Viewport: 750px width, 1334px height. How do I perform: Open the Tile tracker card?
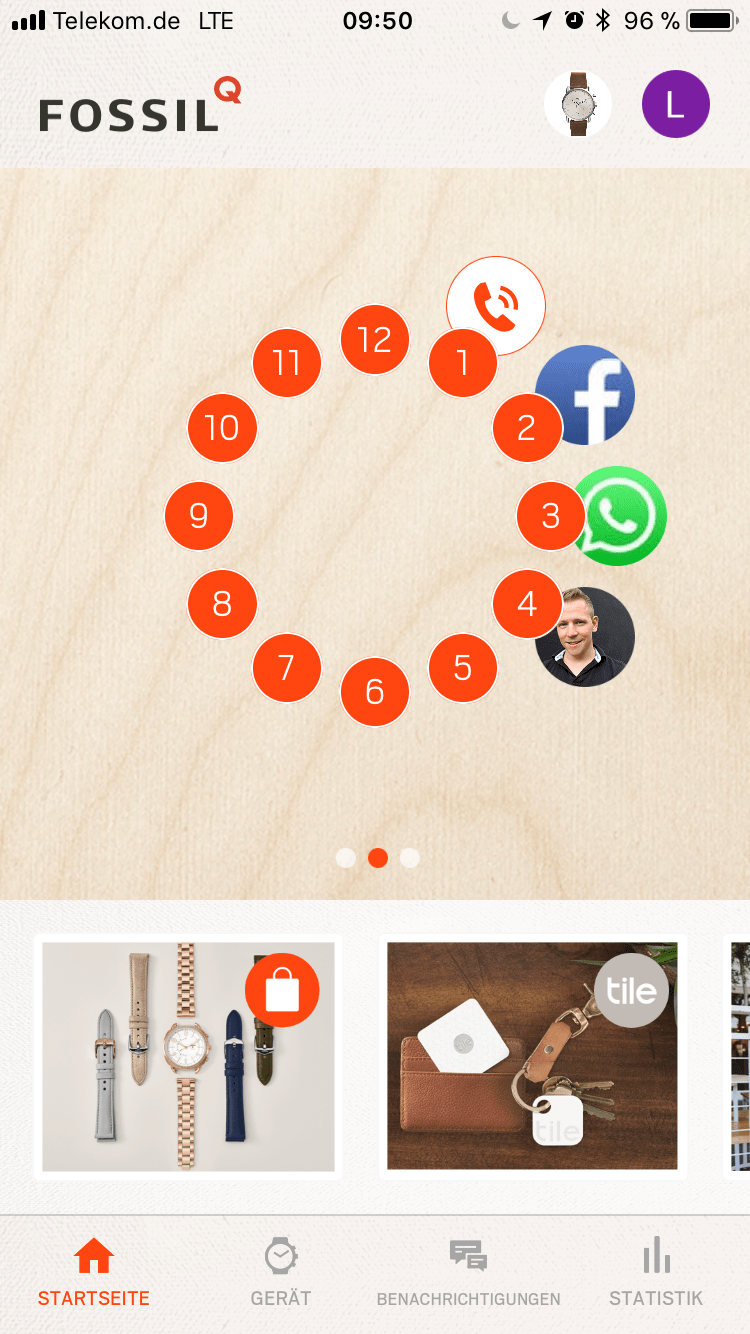coord(532,1056)
